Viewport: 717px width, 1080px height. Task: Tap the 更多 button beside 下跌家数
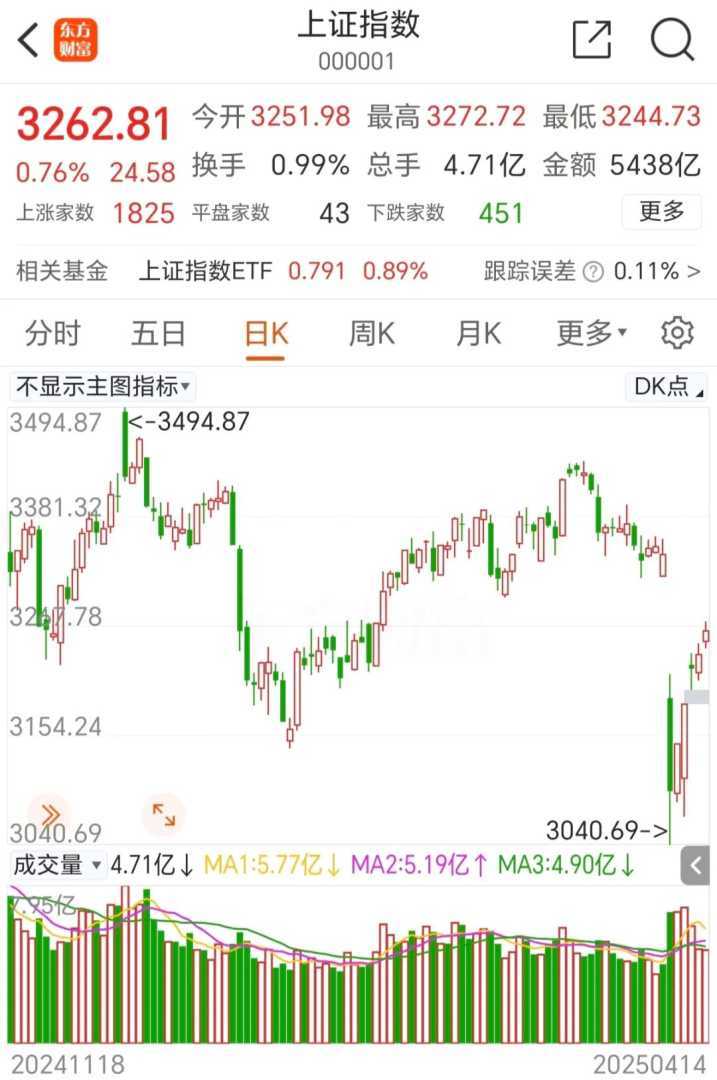[661, 212]
